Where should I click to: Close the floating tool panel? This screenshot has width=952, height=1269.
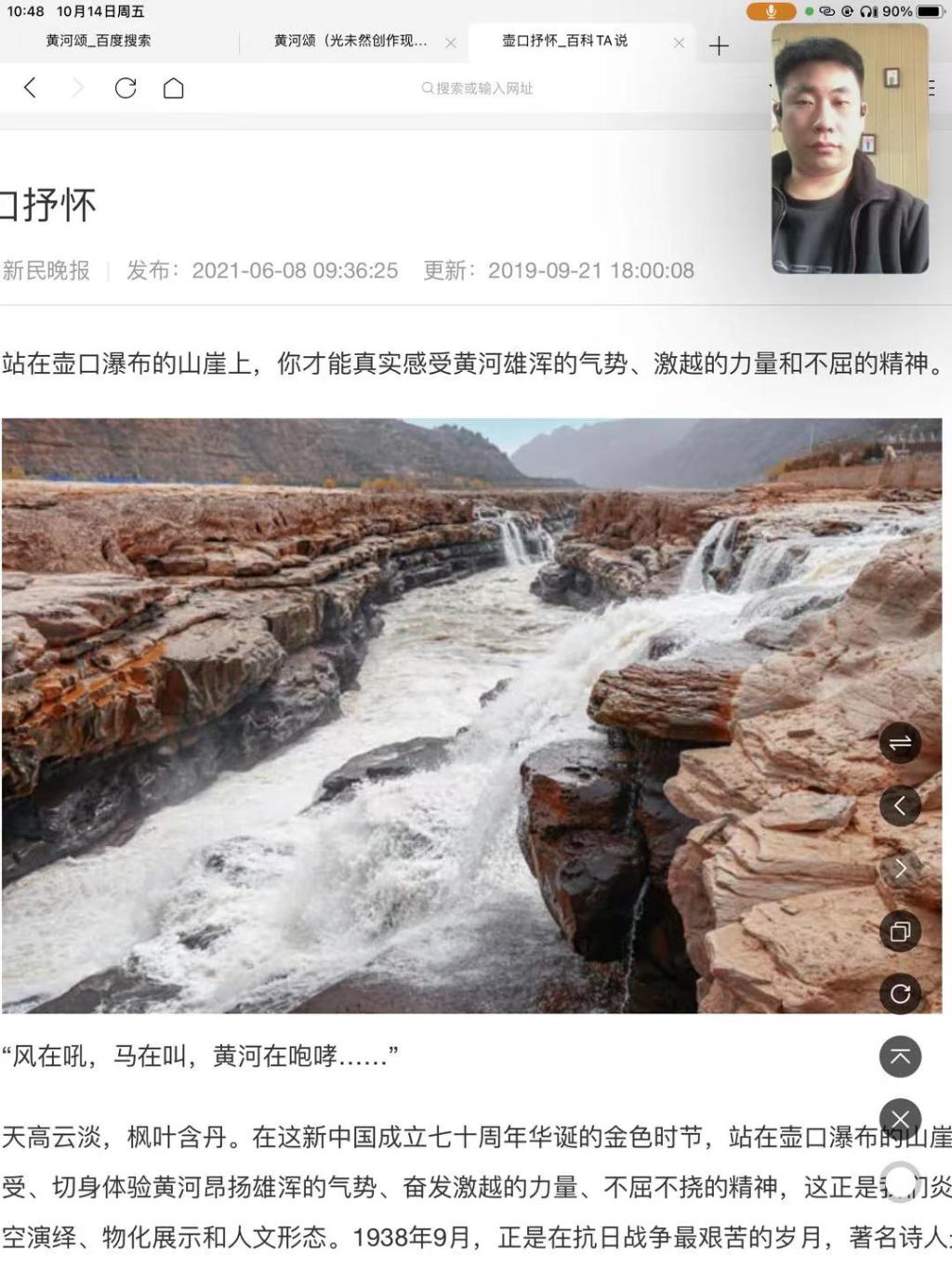point(900,1118)
